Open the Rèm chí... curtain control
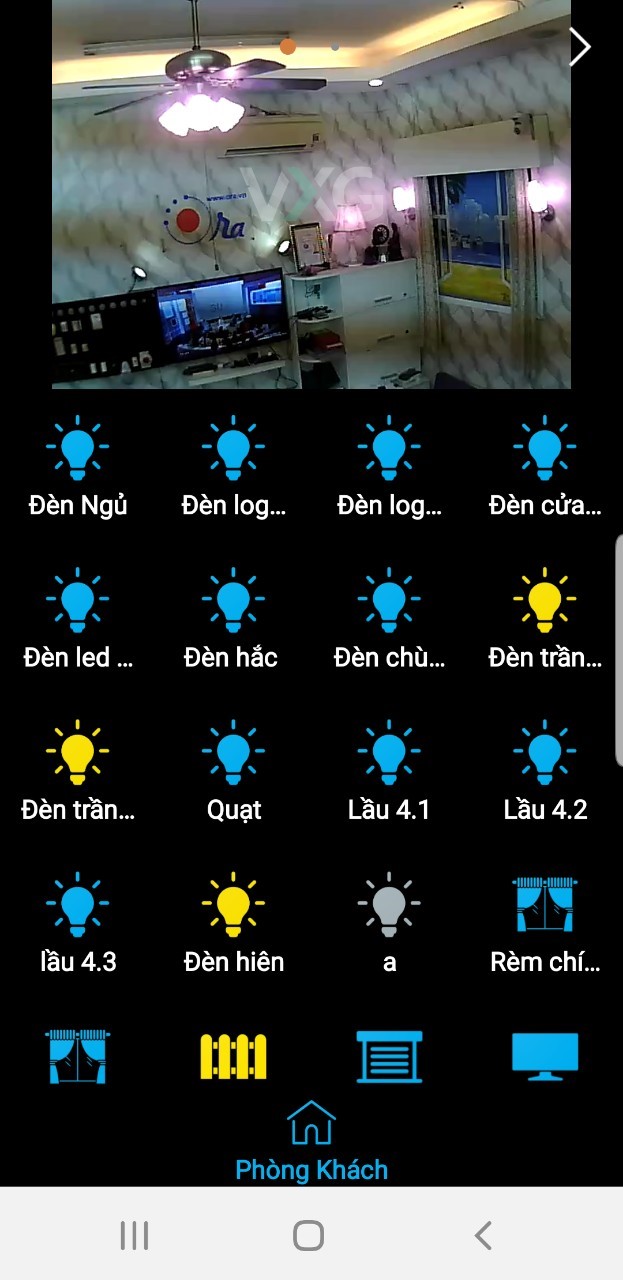Image resolution: width=623 pixels, height=1280 pixels. click(544, 905)
